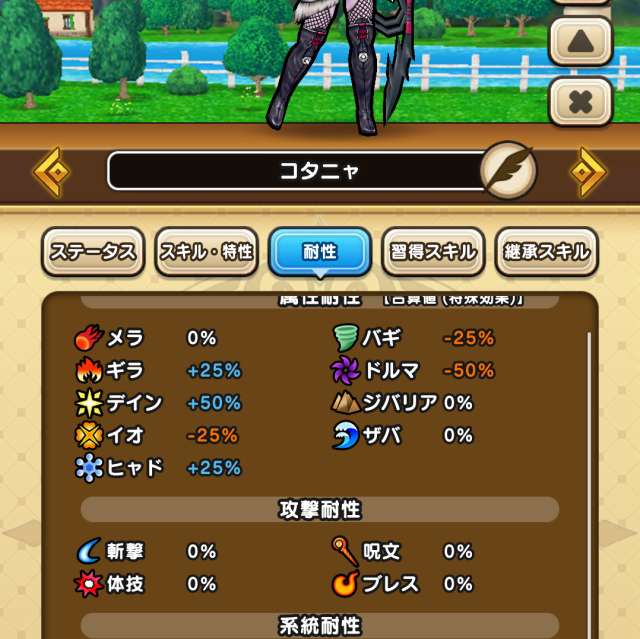Open the スキル・特性 tab
Image resolution: width=640 pixels, height=639 pixels.
(206, 252)
